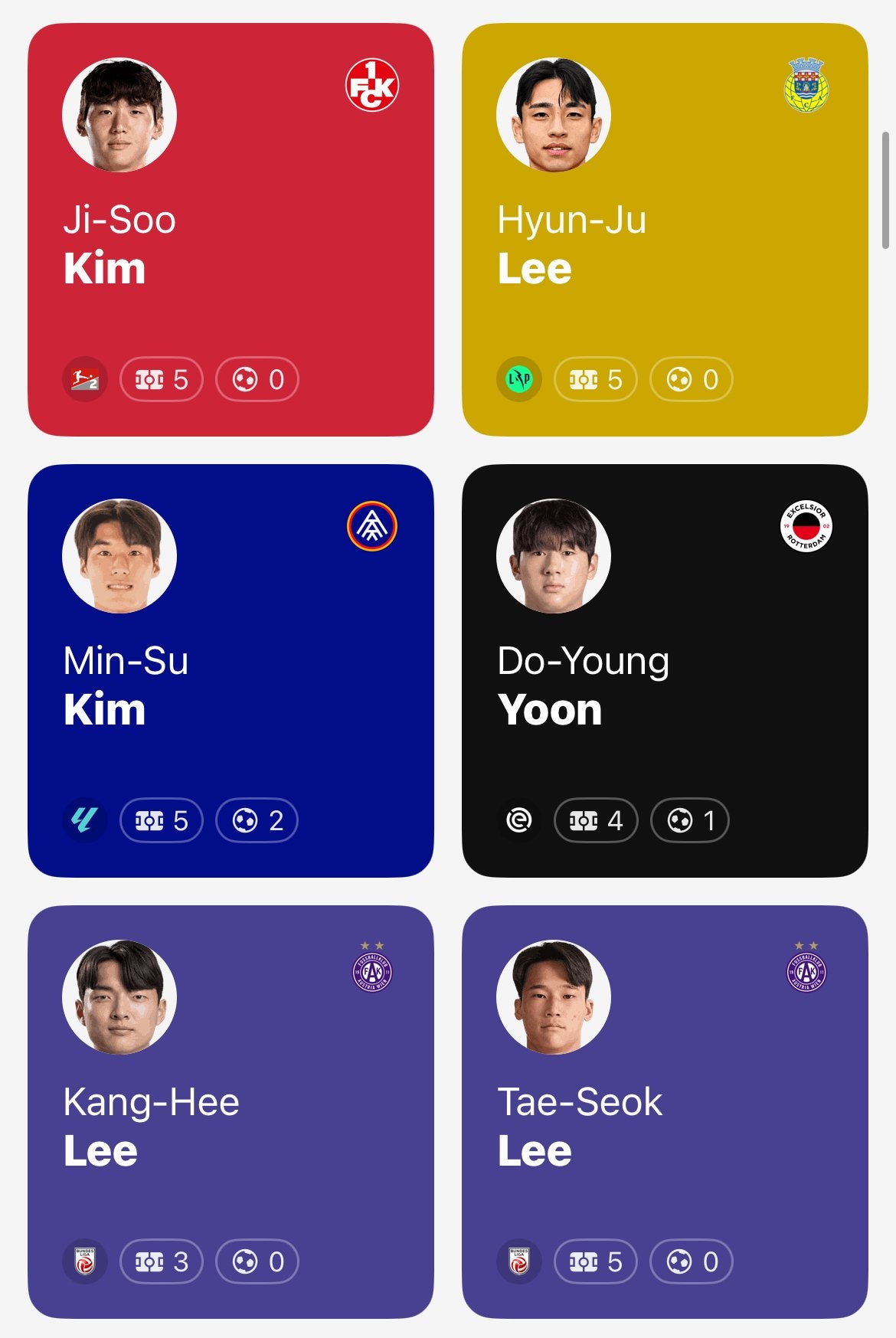896x1338 pixels.
Task: Tap Tae-Seok Lee's player card
Action: (665, 1112)
